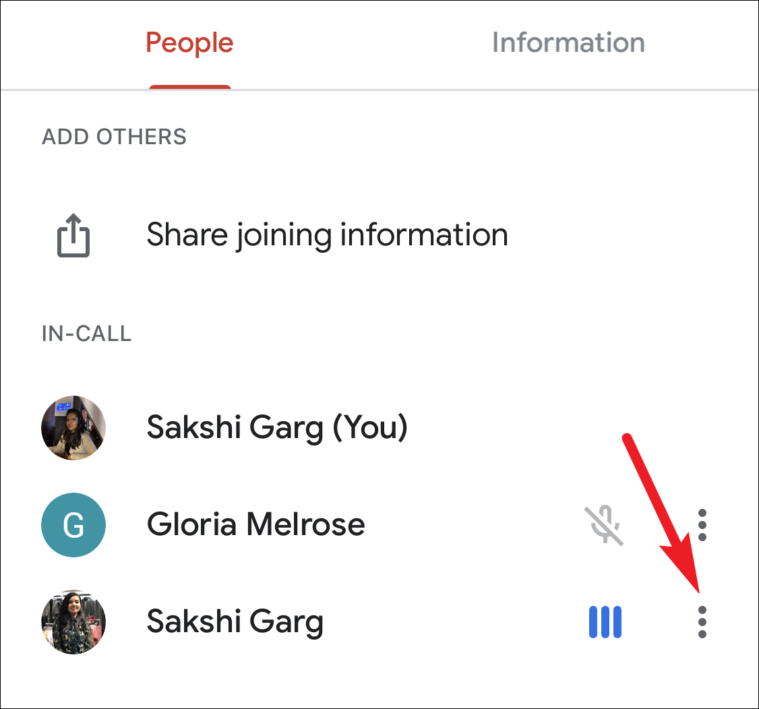This screenshot has height=709, width=759.
Task: Open Gloria Melrose participant row
Action: pyautogui.click(x=255, y=524)
